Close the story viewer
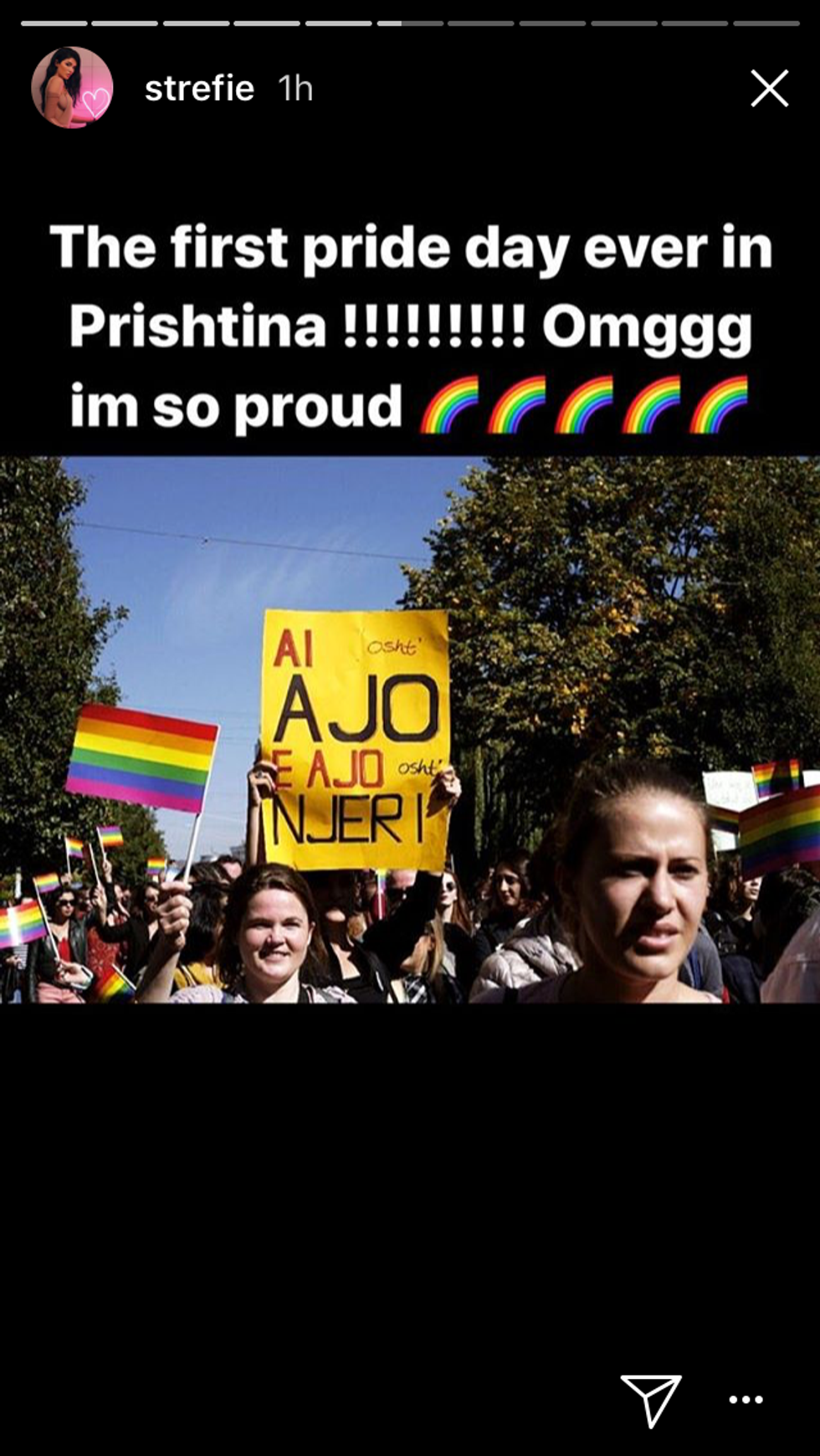Screen dimensions: 820x1456 [769, 88]
